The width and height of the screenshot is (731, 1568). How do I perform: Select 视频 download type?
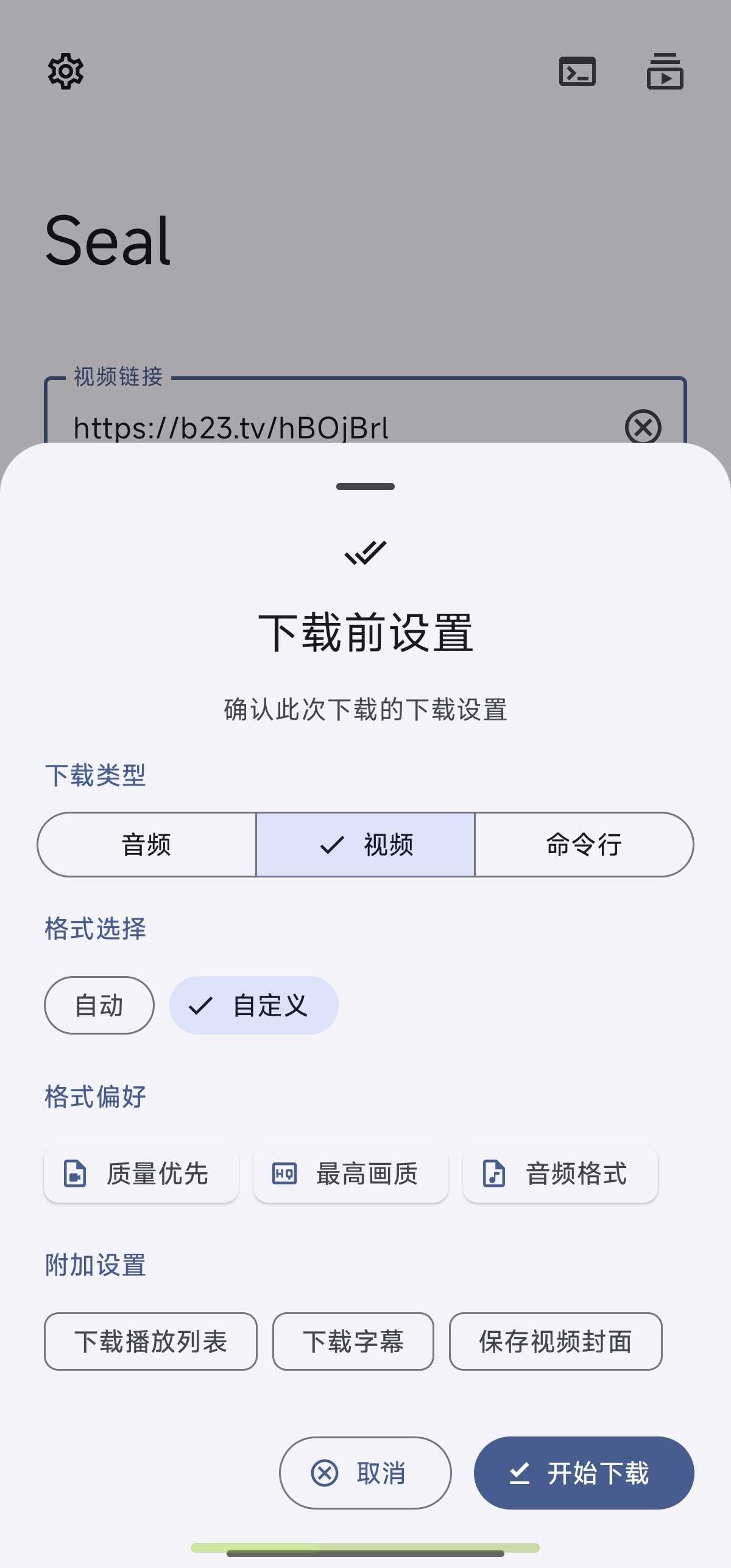[x=365, y=845]
